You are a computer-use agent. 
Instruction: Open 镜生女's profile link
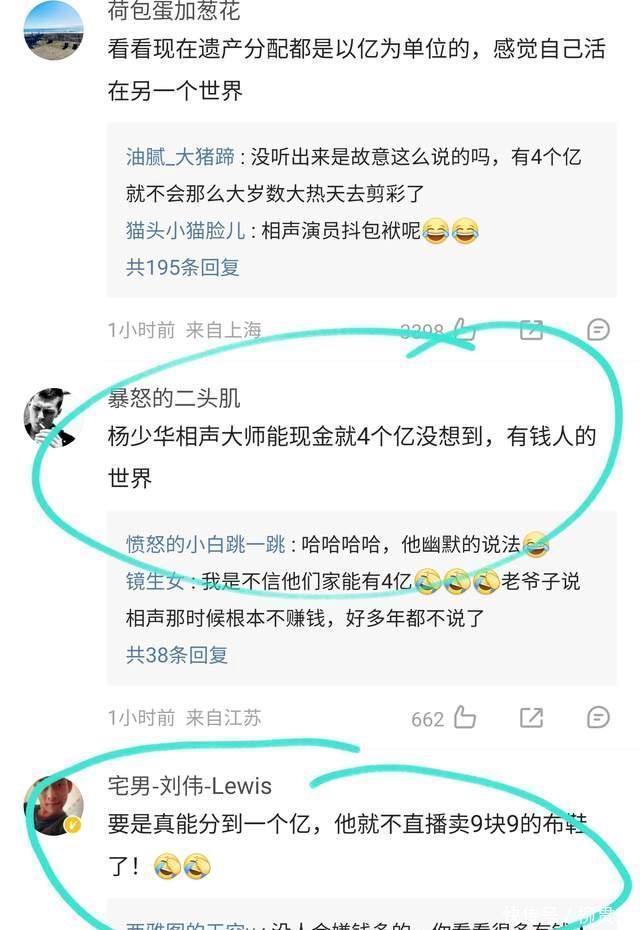[155, 581]
